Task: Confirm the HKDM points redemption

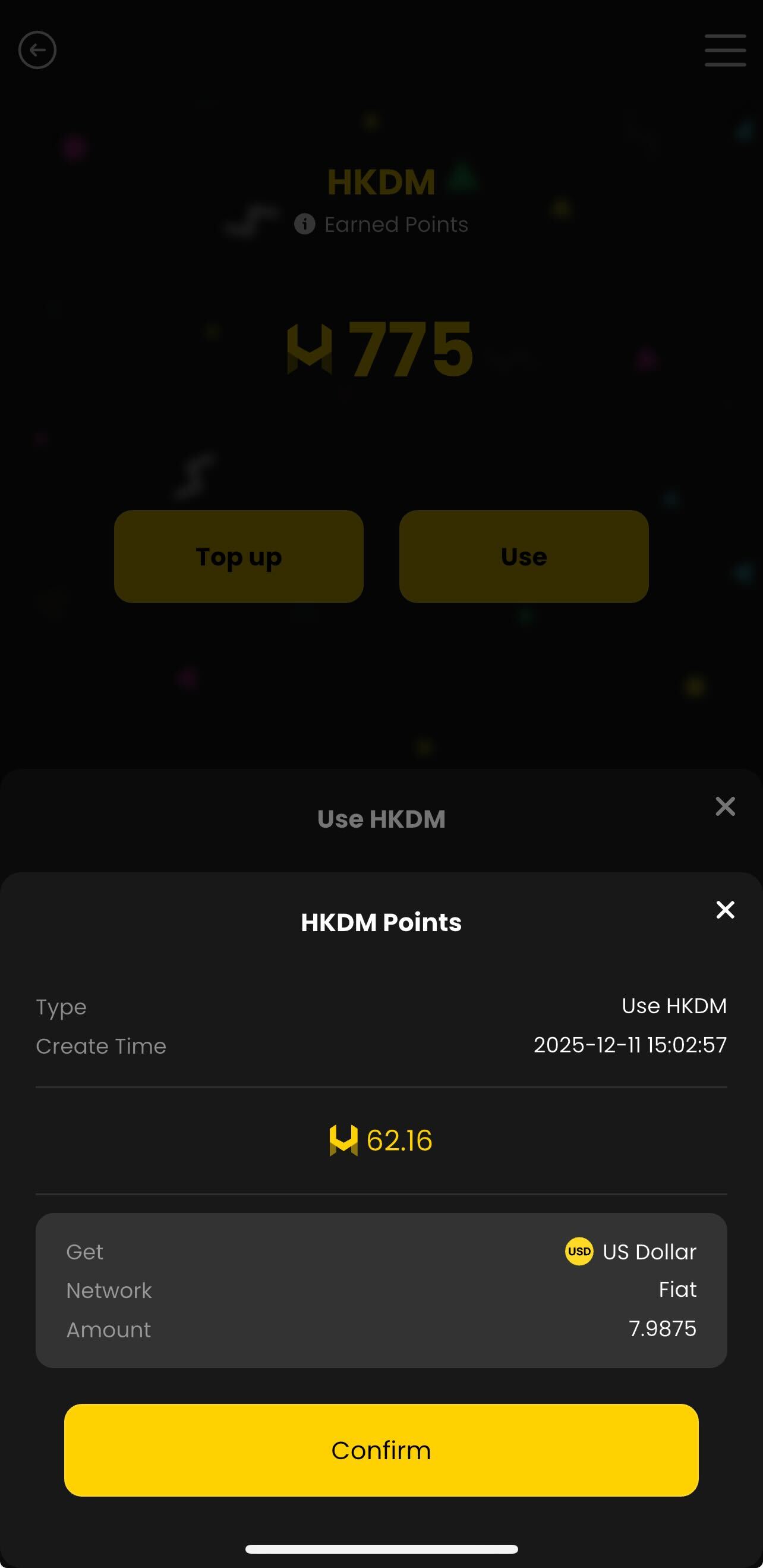Action: point(381,1449)
